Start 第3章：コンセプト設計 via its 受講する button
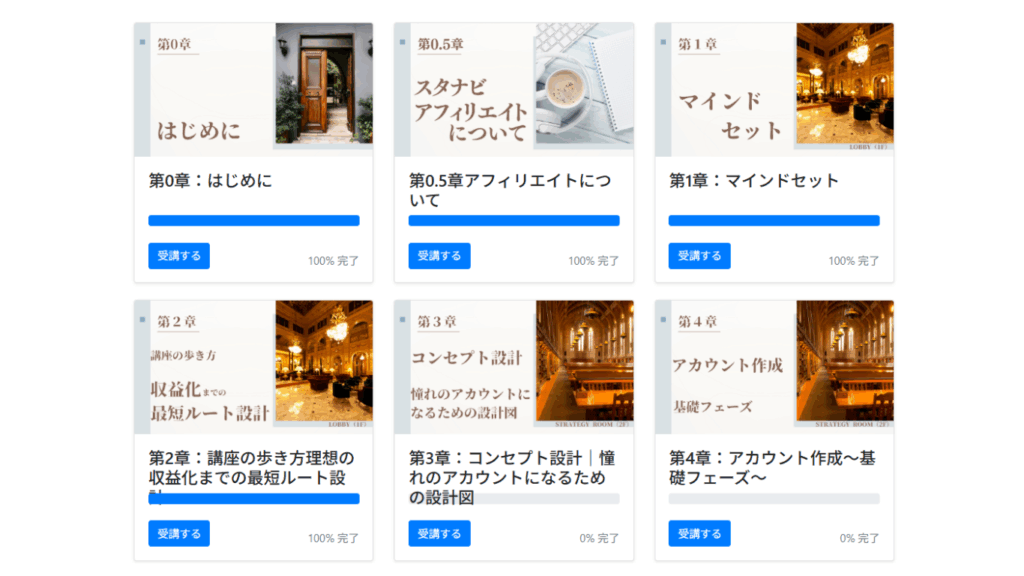 click(439, 534)
